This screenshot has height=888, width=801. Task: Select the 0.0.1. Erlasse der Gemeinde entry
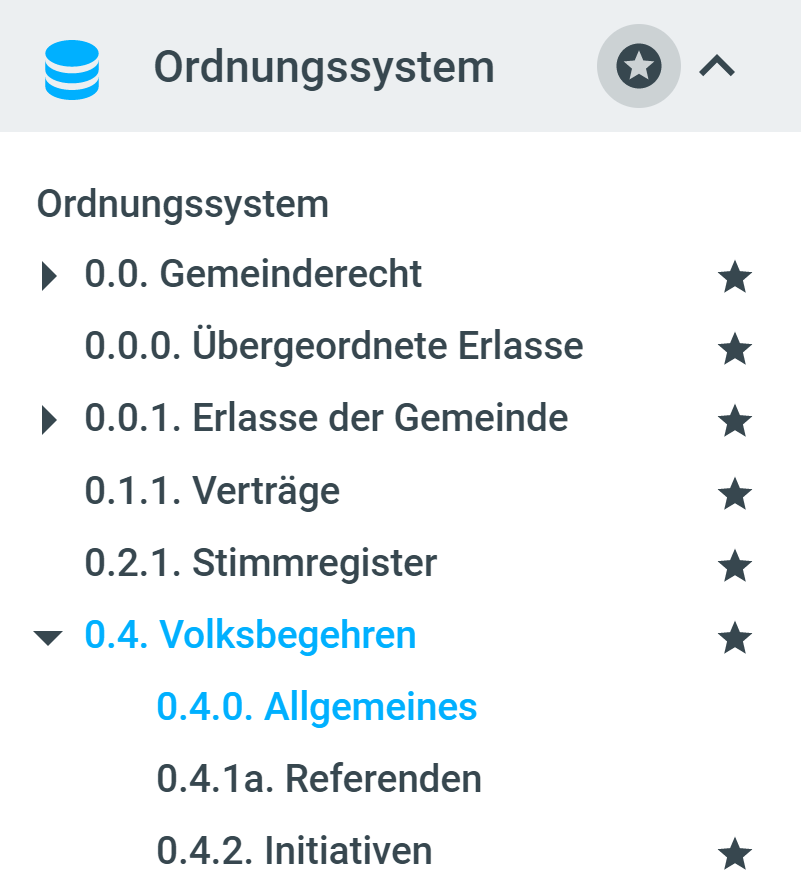pos(326,418)
